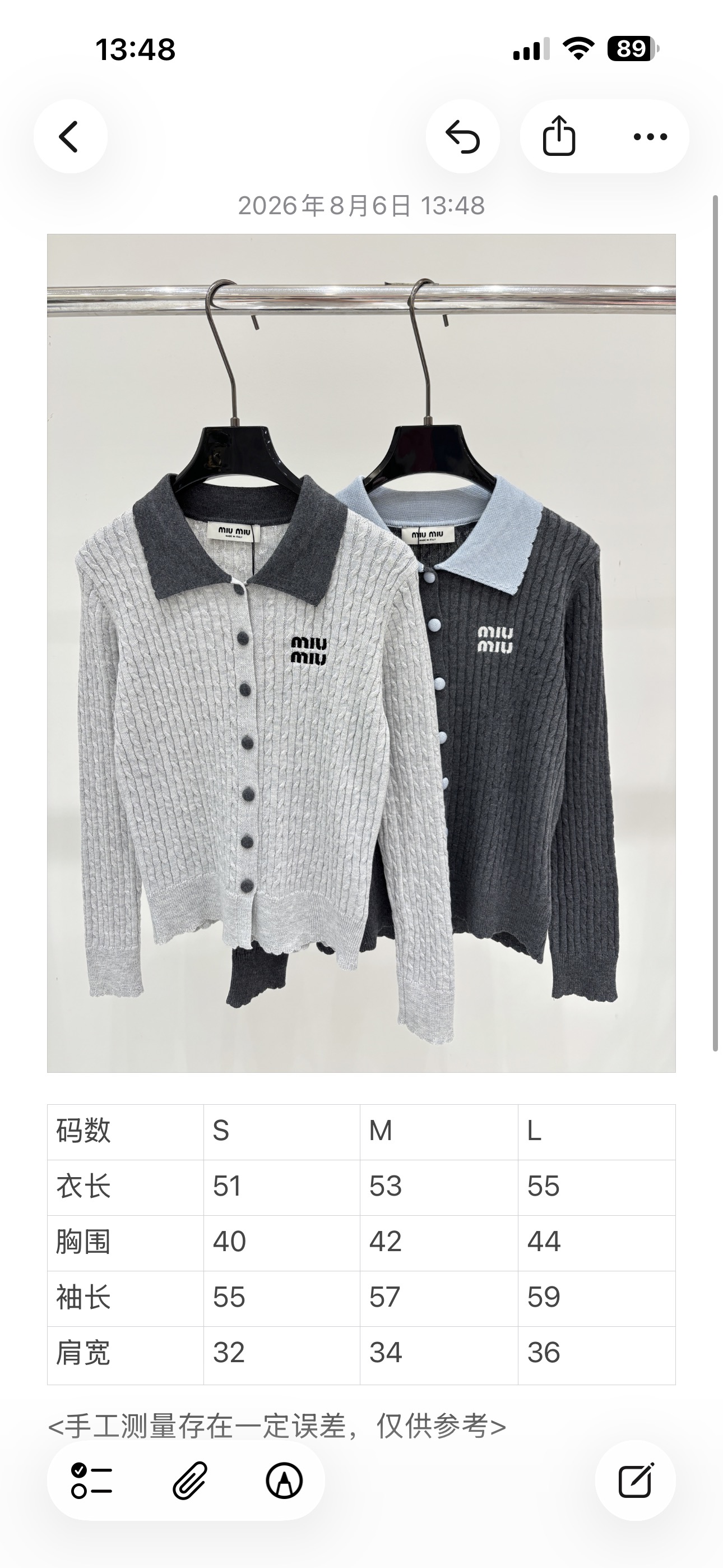
Task: Open the markup pen tool
Action: click(284, 1481)
